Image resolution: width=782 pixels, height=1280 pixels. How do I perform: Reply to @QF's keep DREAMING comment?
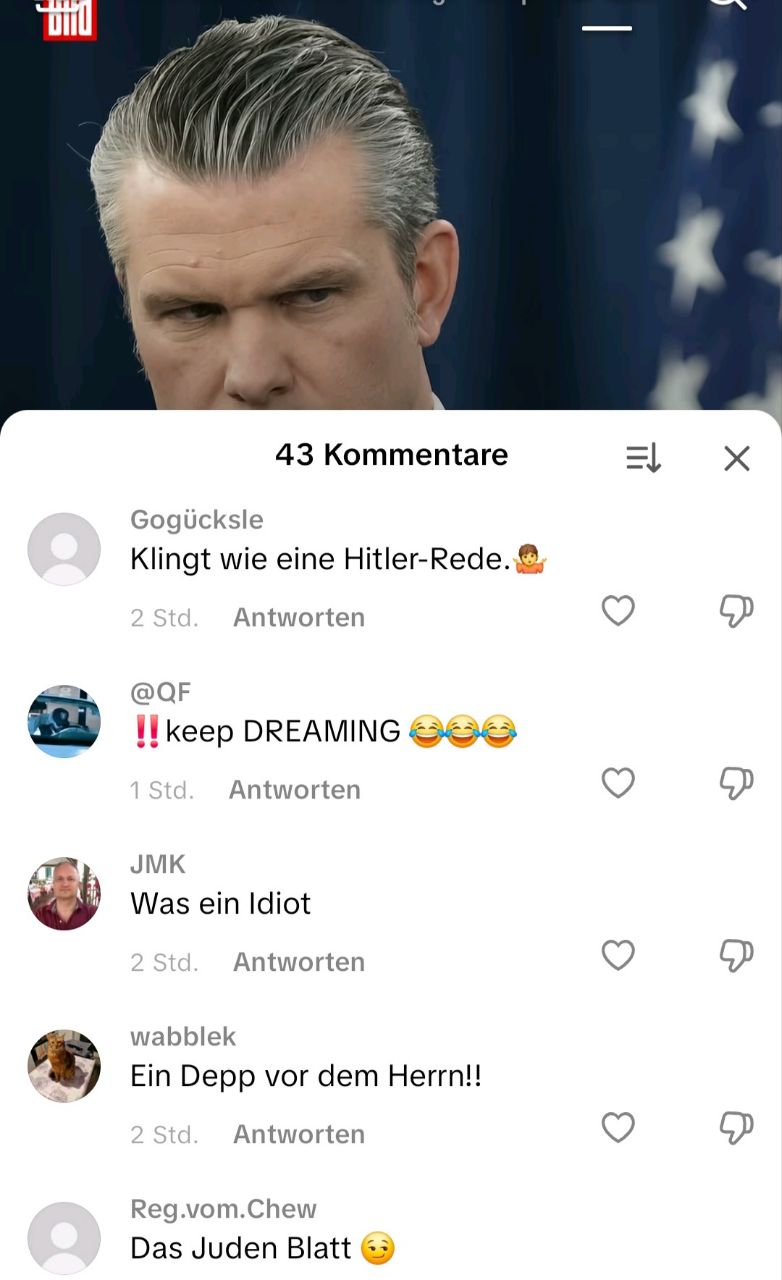point(294,790)
